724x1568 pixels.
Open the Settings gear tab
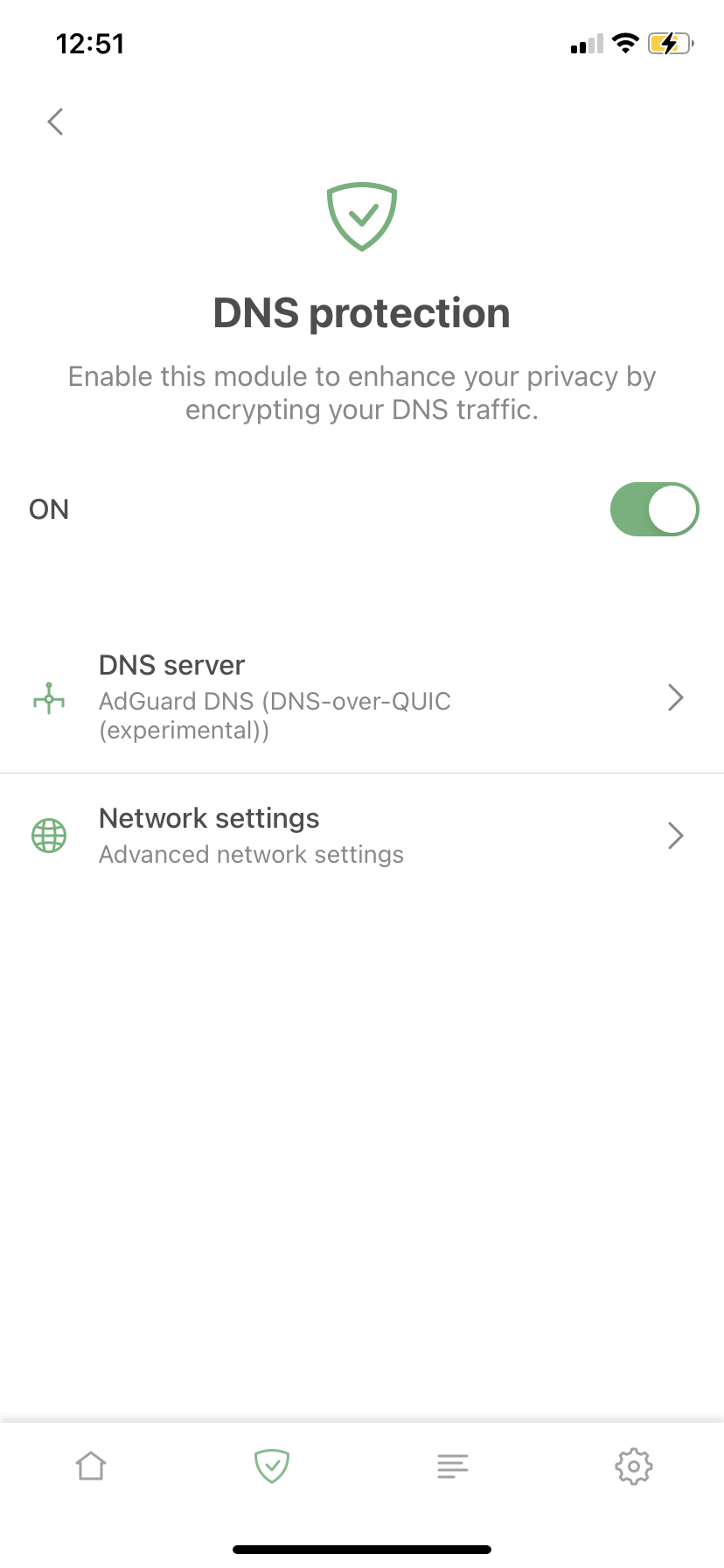click(x=633, y=1466)
